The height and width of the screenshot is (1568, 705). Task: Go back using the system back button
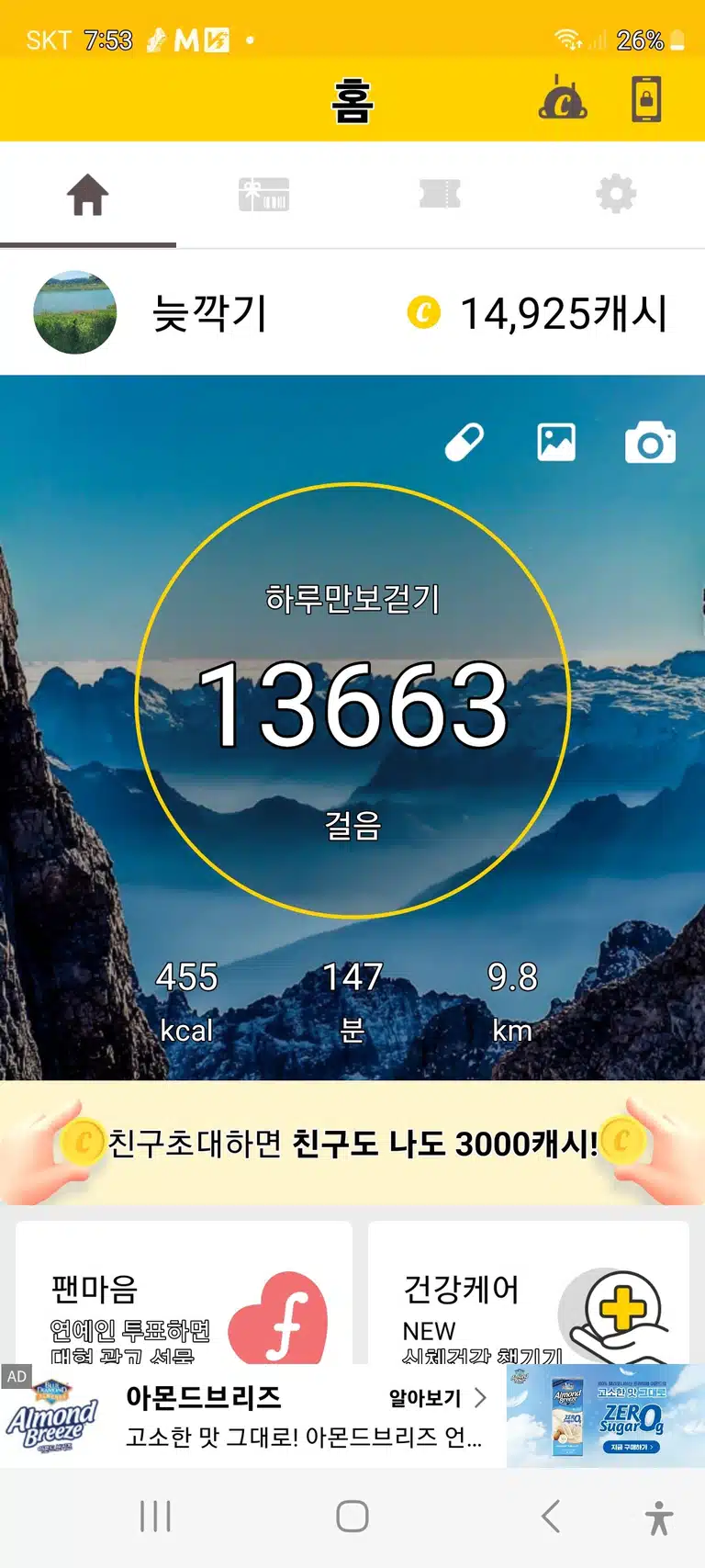click(551, 1516)
